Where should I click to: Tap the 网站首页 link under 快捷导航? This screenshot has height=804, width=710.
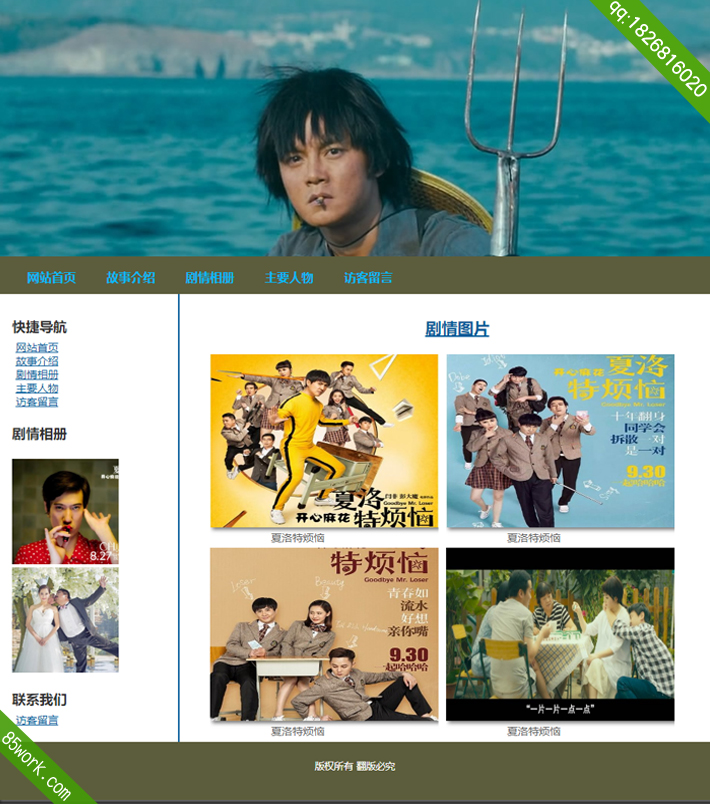(37, 348)
